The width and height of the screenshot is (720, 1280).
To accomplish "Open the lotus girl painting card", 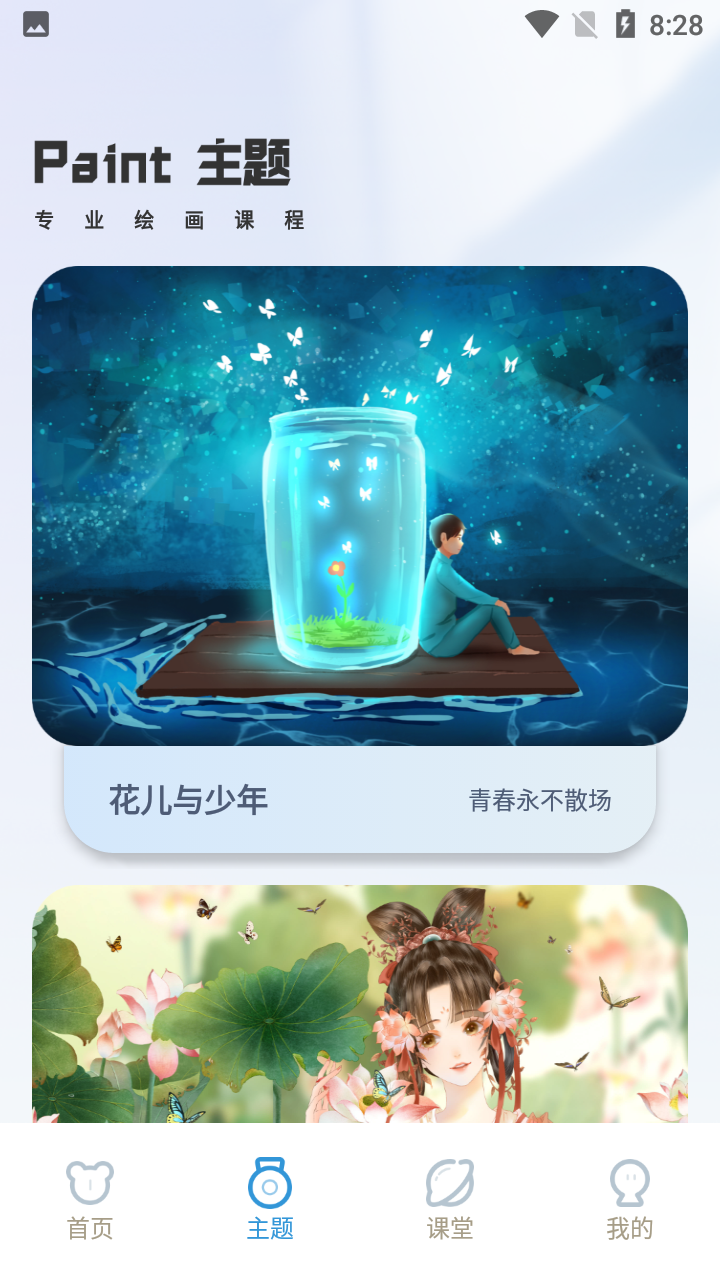I will click(360, 1003).
